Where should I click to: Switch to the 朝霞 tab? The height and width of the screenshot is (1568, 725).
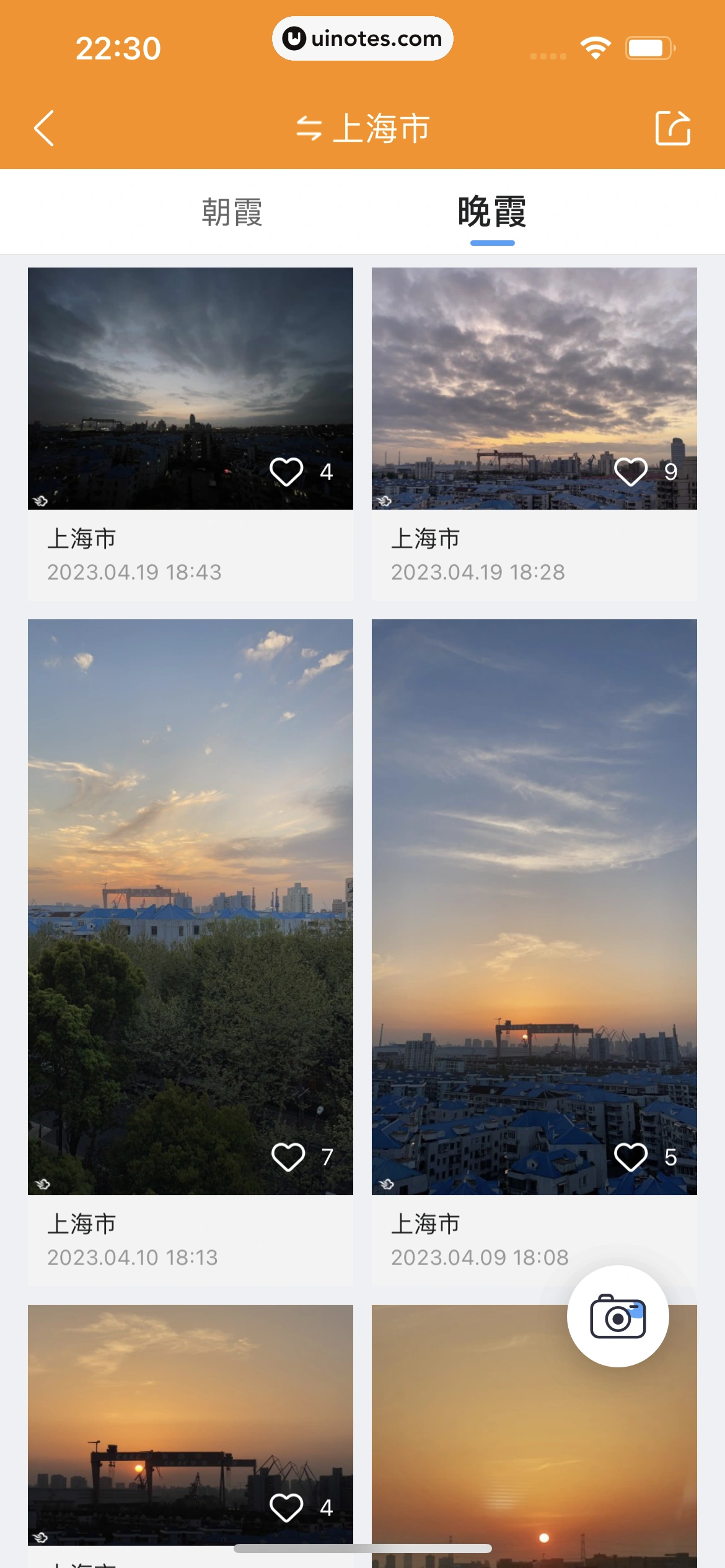232,212
